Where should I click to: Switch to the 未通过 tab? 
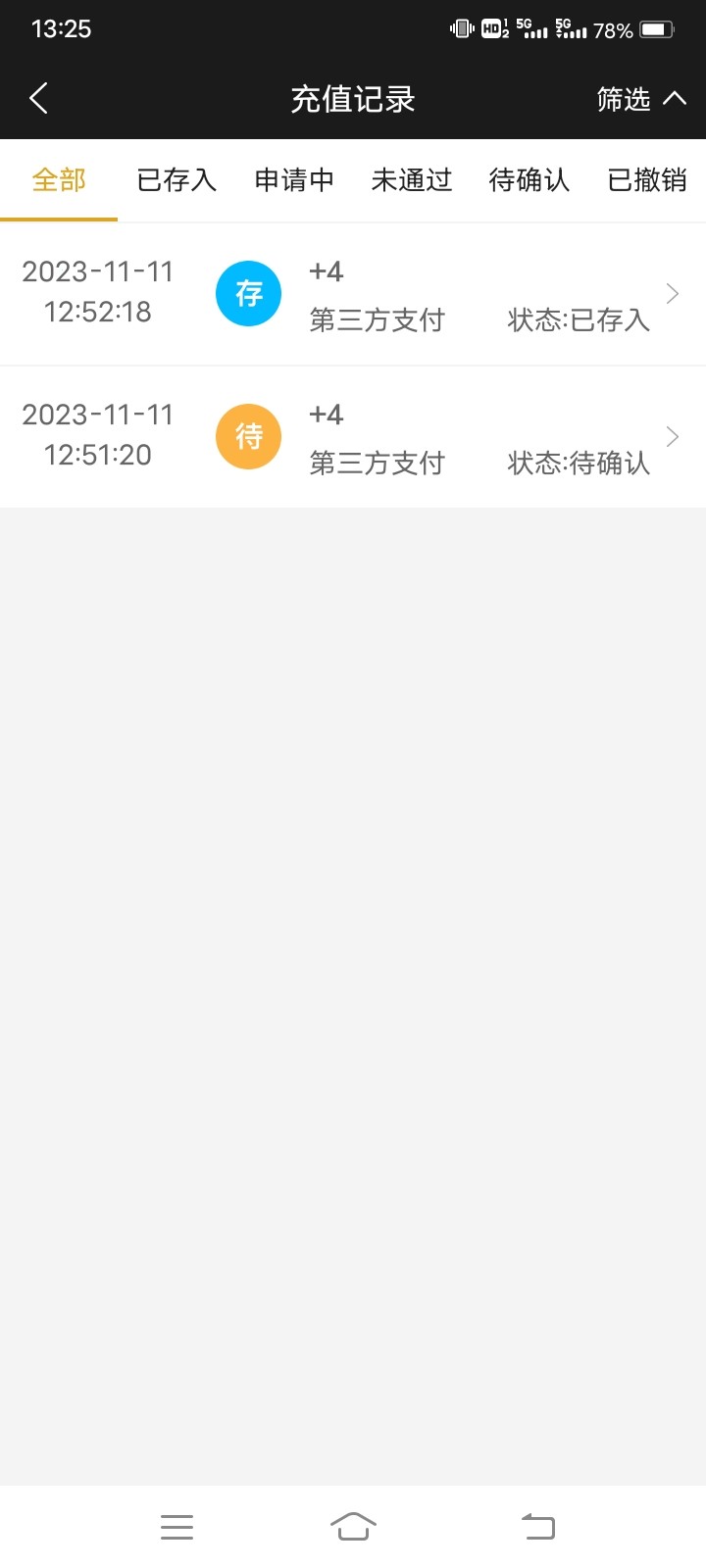[x=412, y=180]
